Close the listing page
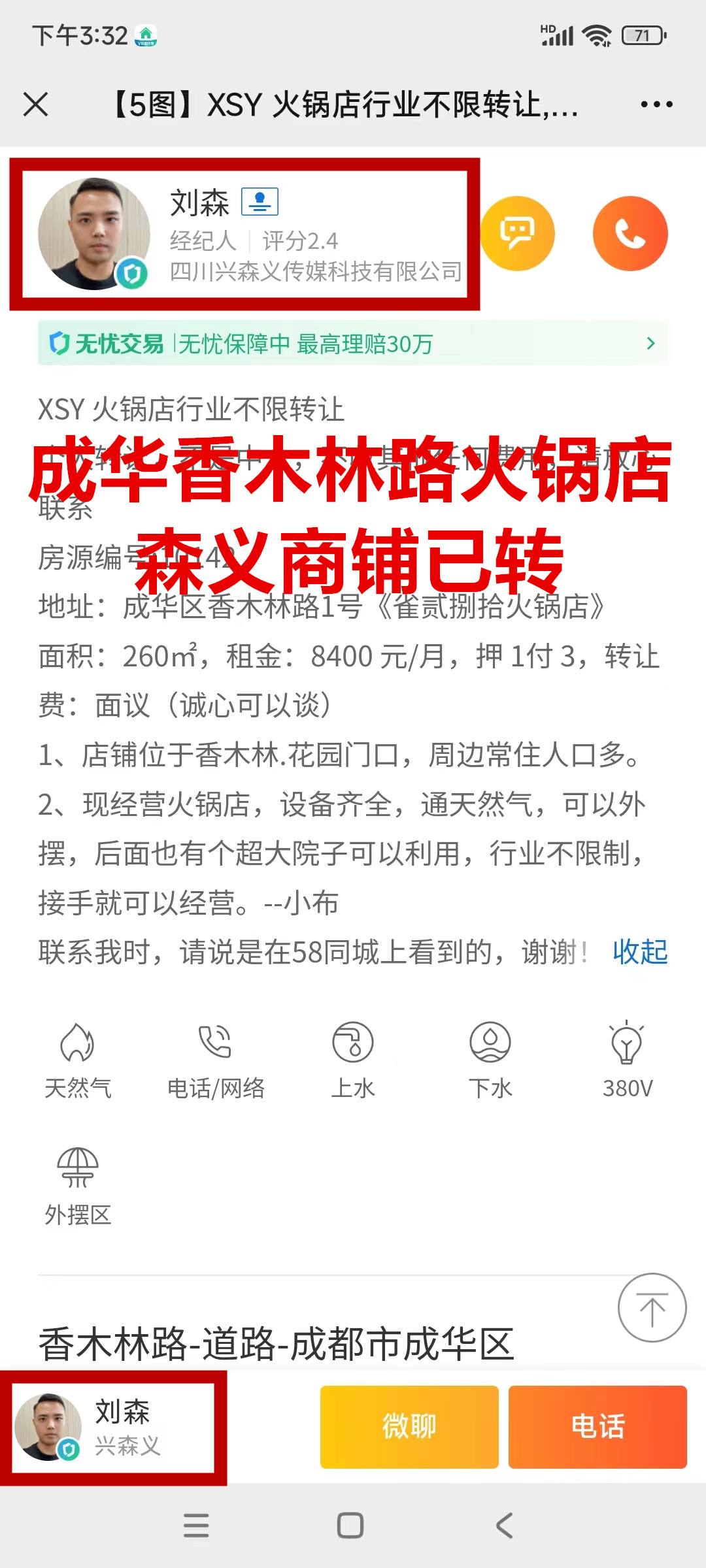 point(35,105)
